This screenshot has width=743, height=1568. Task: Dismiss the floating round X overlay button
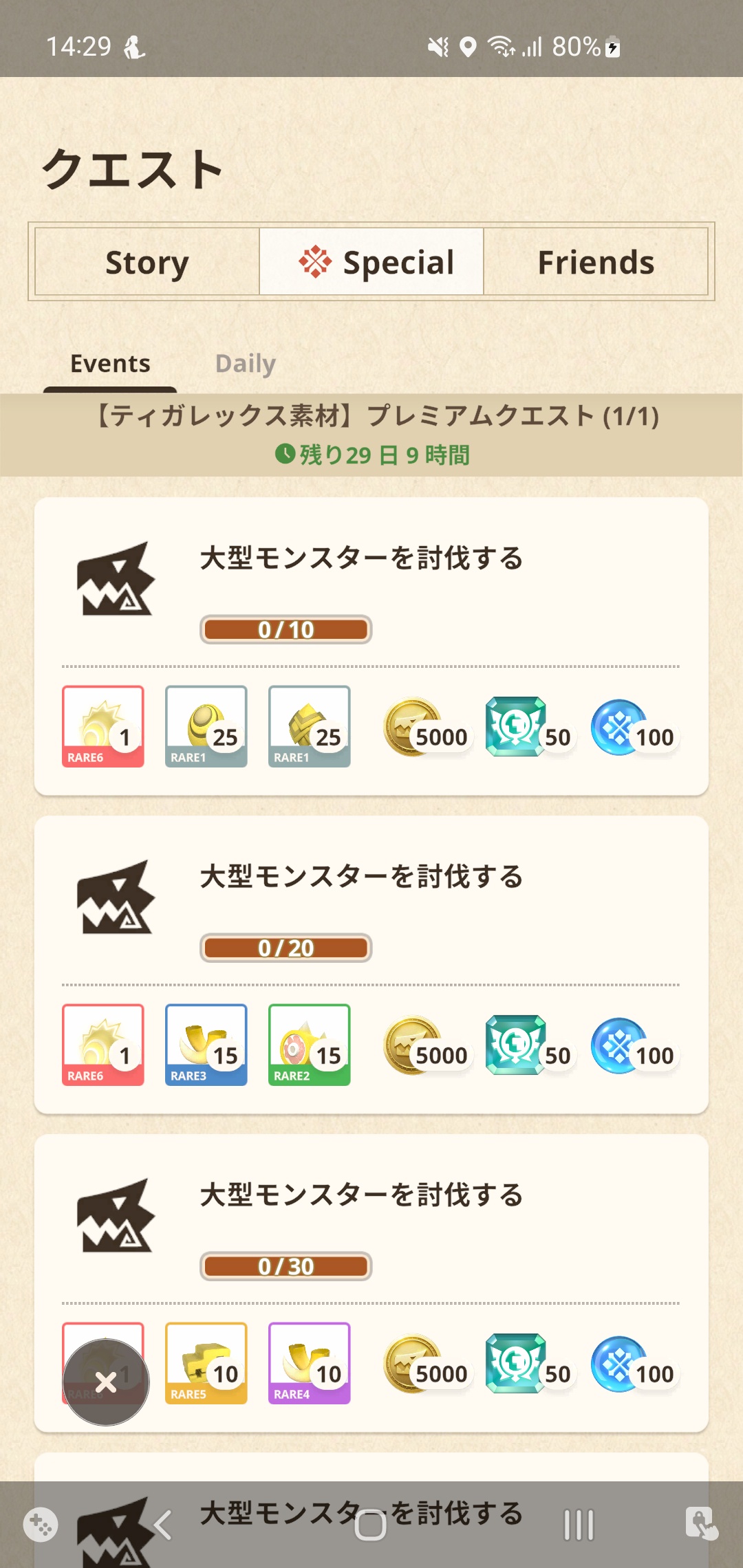coord(106,1382)
